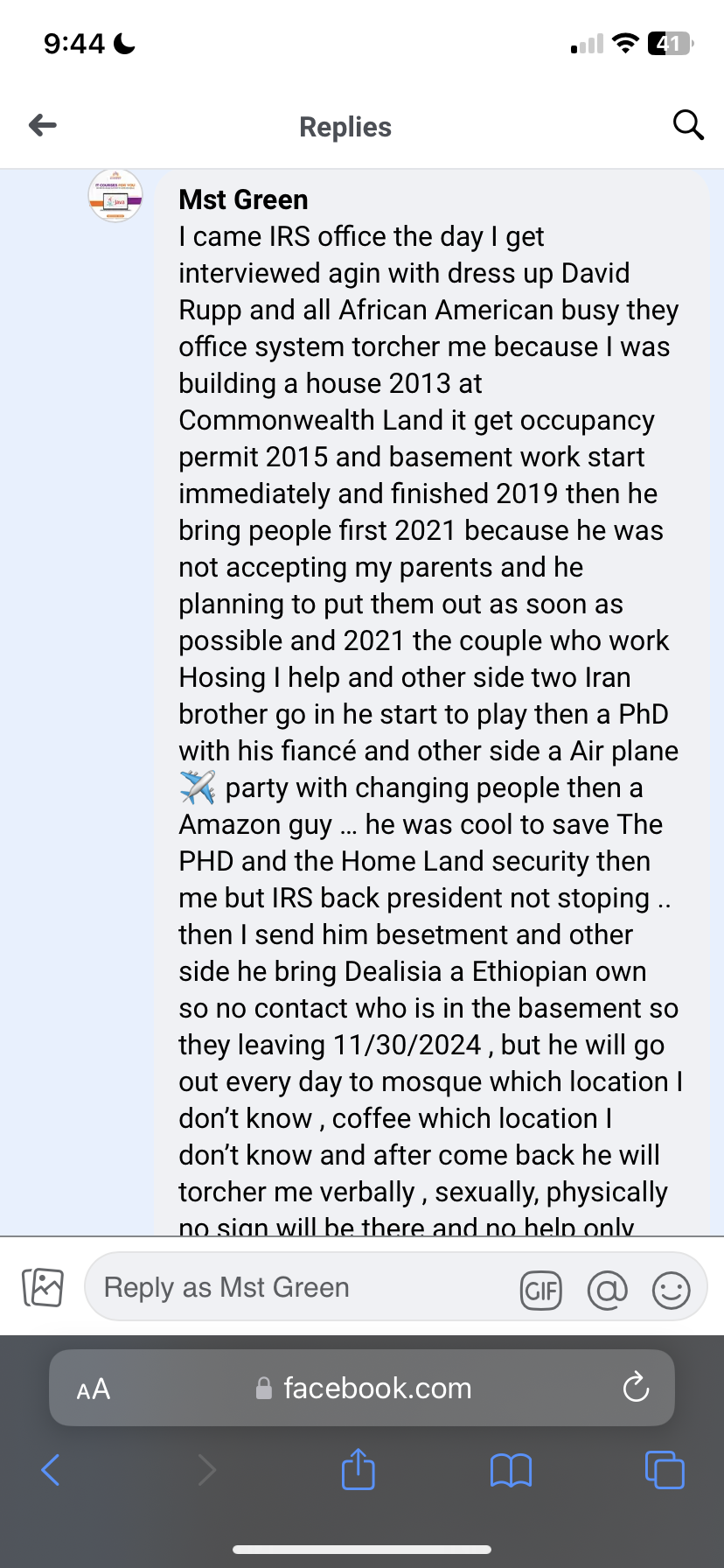This screenshot has height=1568, width=724.
Task: Open the mention @ option
Action: (x=607, y=1290)
